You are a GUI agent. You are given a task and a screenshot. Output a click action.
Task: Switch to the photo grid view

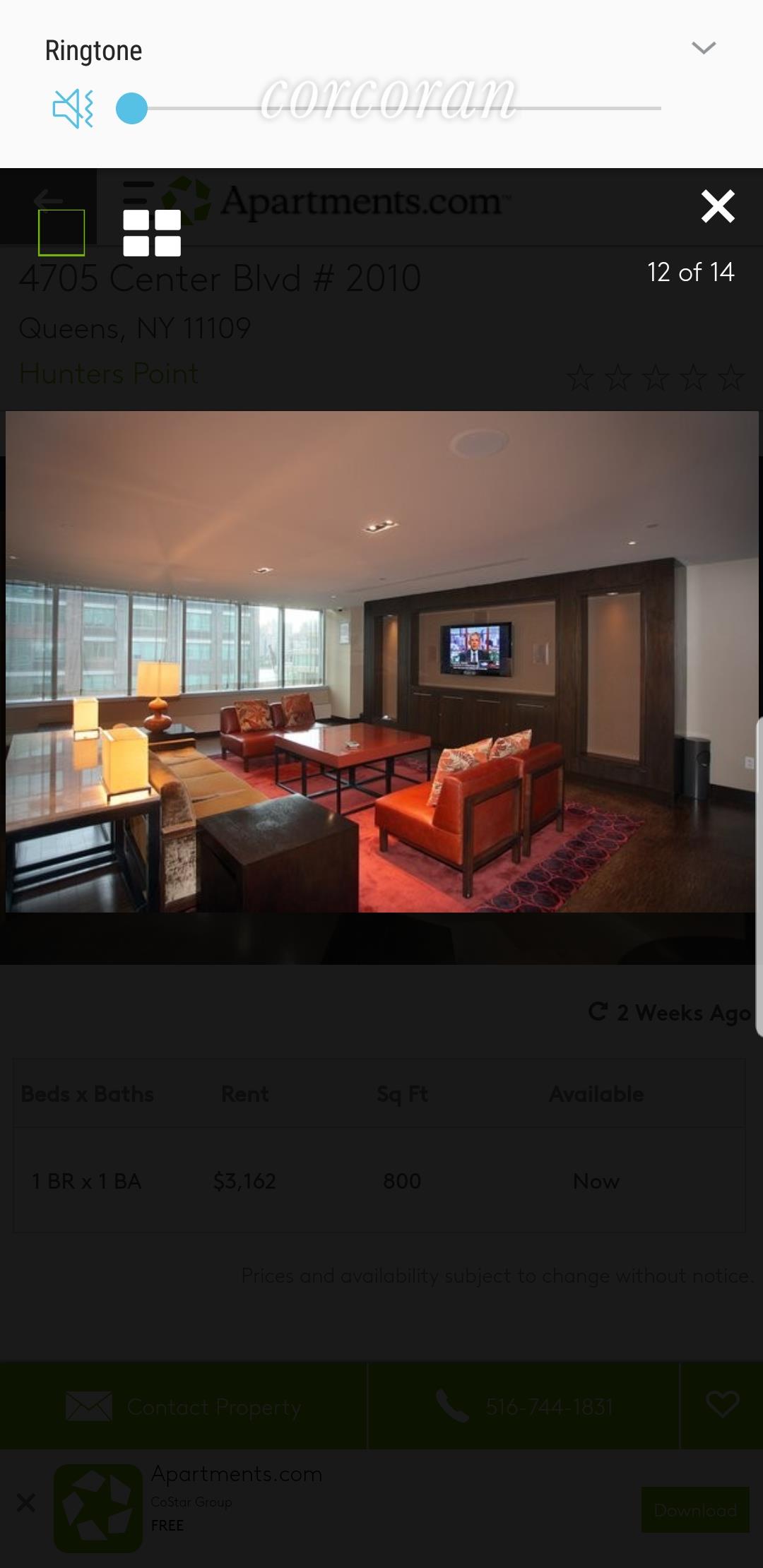(x=152, y=232)
